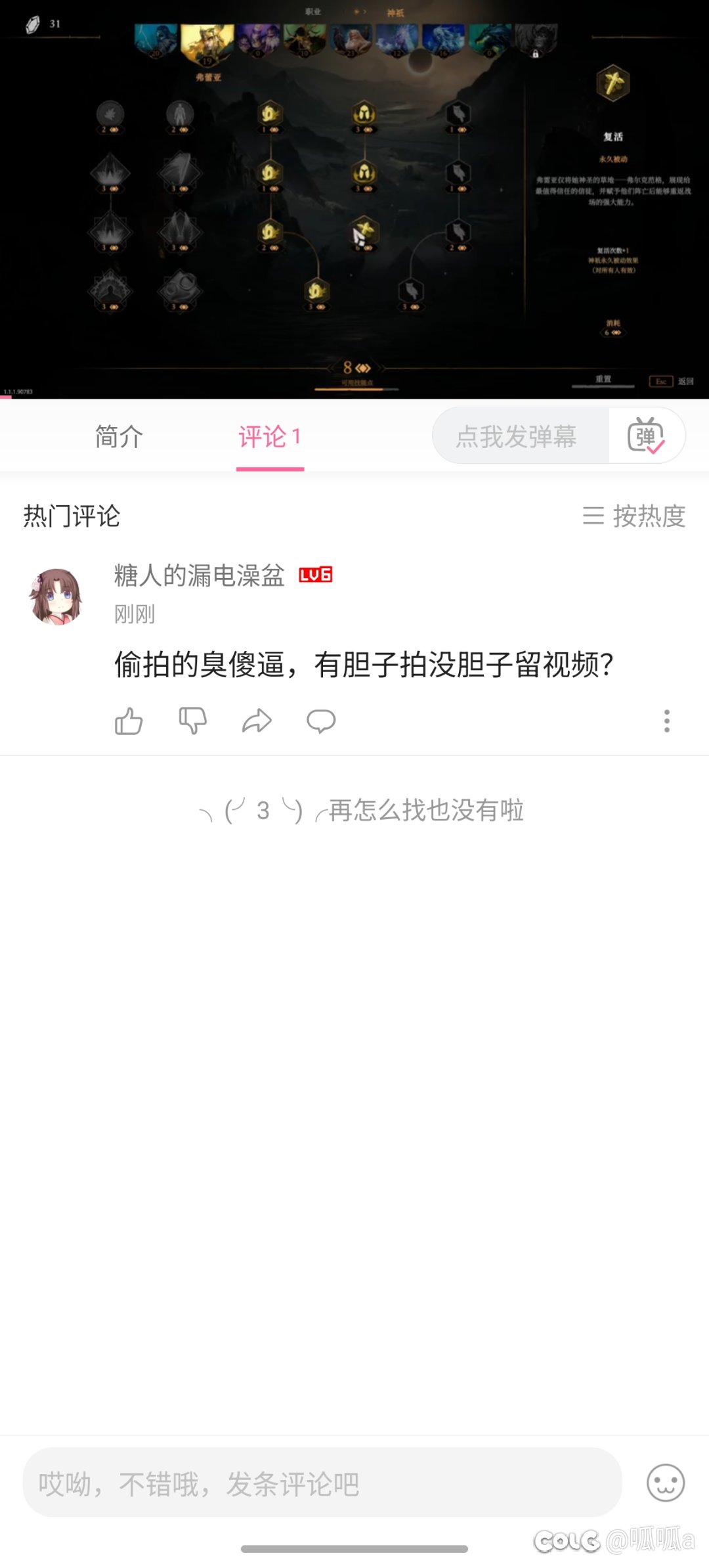Like the comment from 糖人的漏电澡盆
Viewport: 709px width, 1568px height.
point(129,721)
